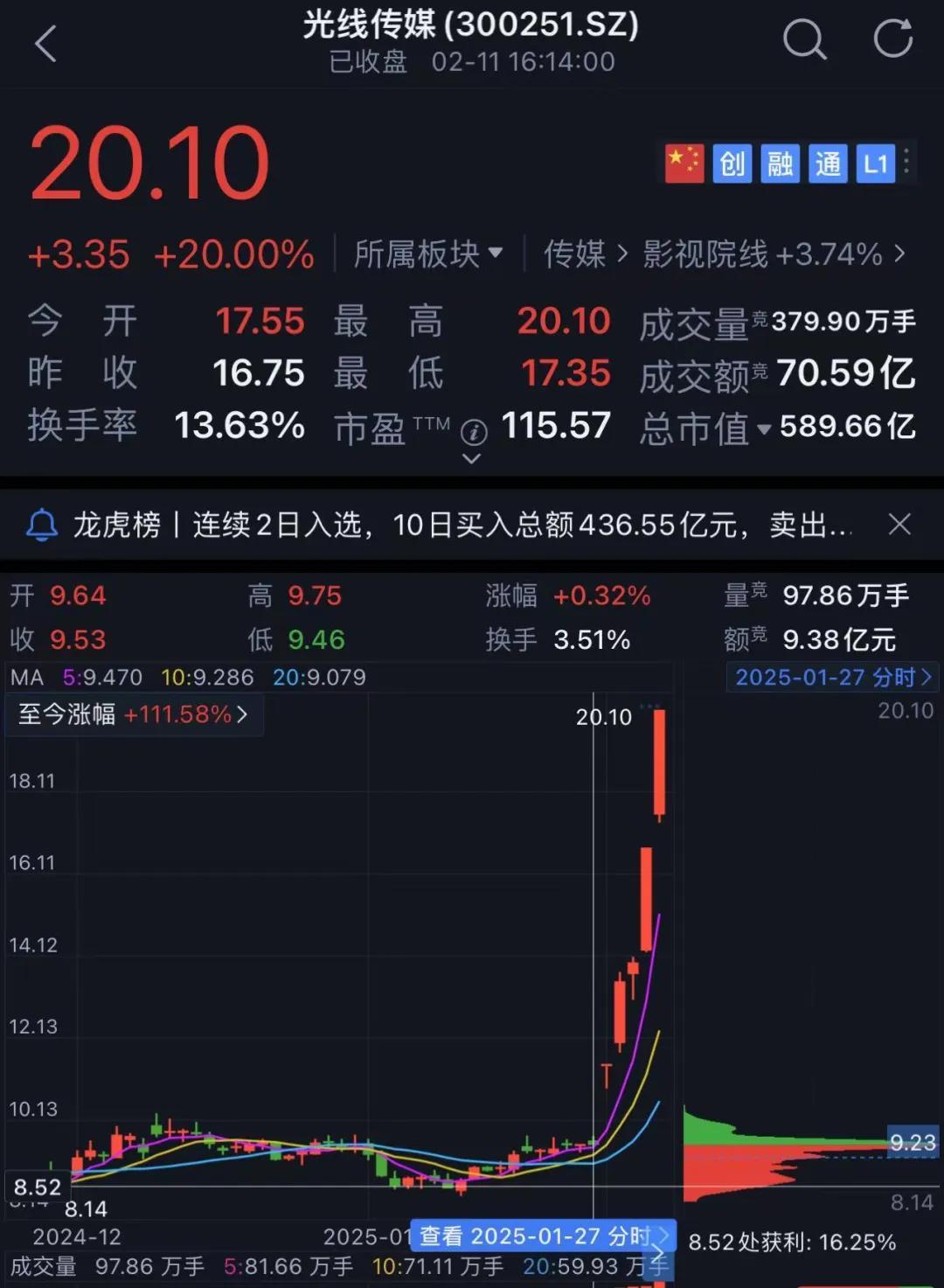Dismiss the 龙虎榜 notice banner
The width and height of the screenshot is (944, 1288).
[899, 525]
